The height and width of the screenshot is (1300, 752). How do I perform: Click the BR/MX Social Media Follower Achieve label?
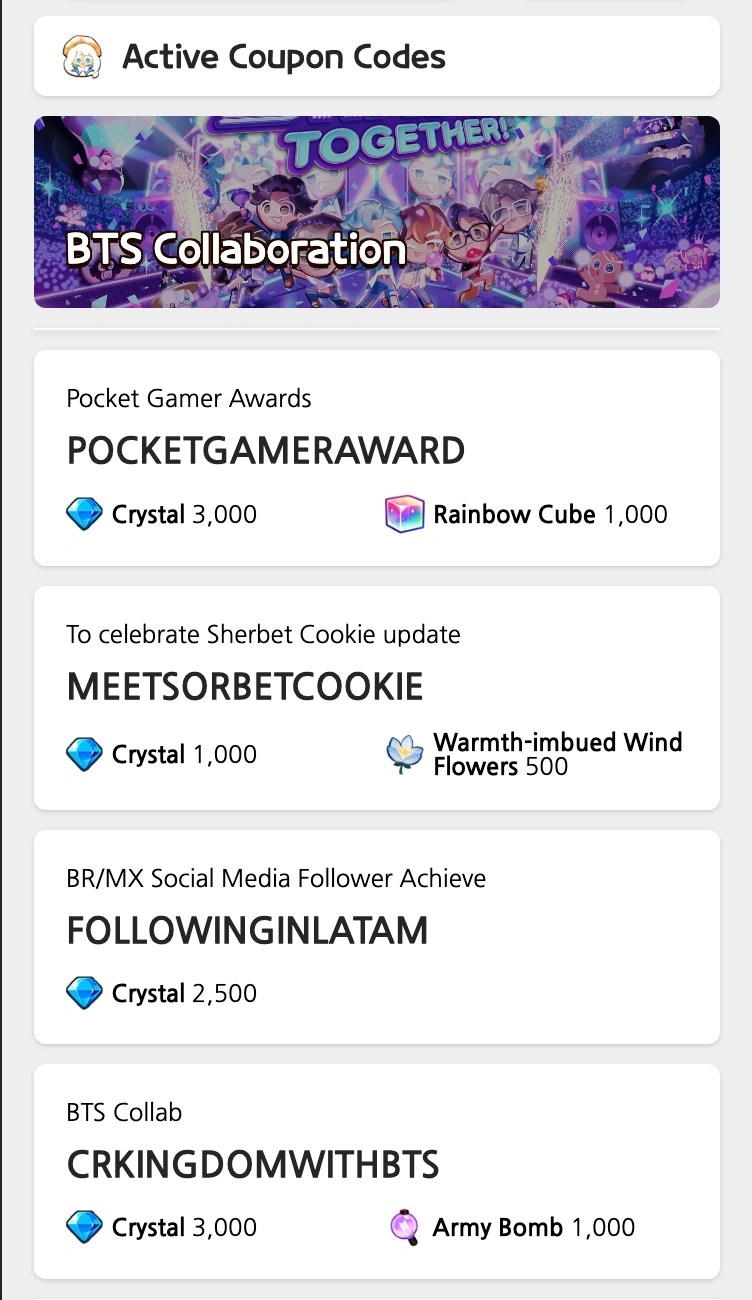(x=275, y=878)
